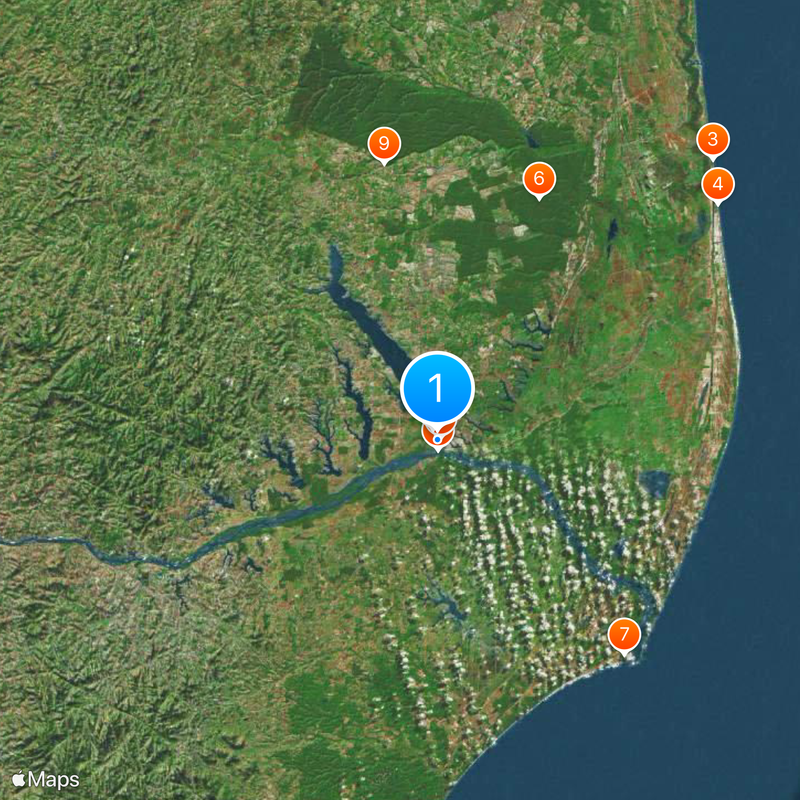Screen dimensions: 800x800
Task: Open map pin number 4
Action: (x=717, y=183)
